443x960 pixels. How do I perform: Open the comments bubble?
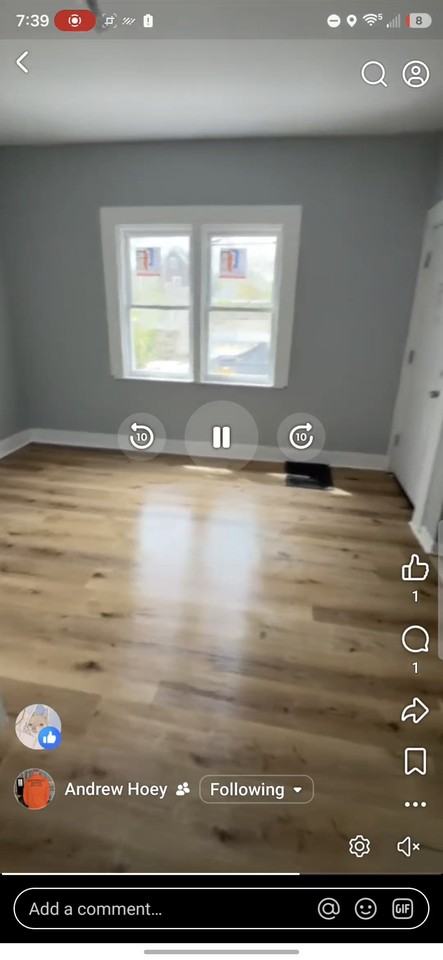(415, 640)
